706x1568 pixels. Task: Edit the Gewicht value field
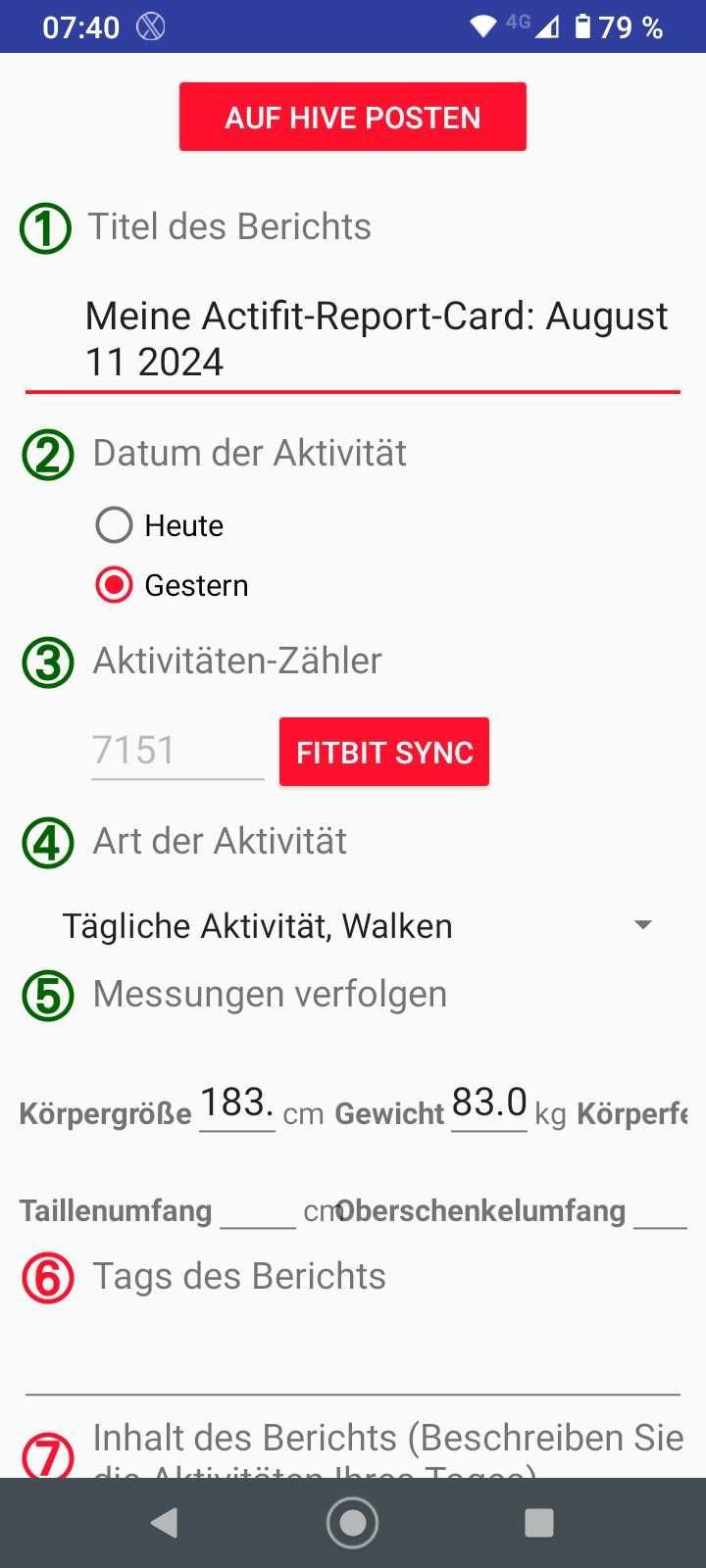(x=489, y=1104)
